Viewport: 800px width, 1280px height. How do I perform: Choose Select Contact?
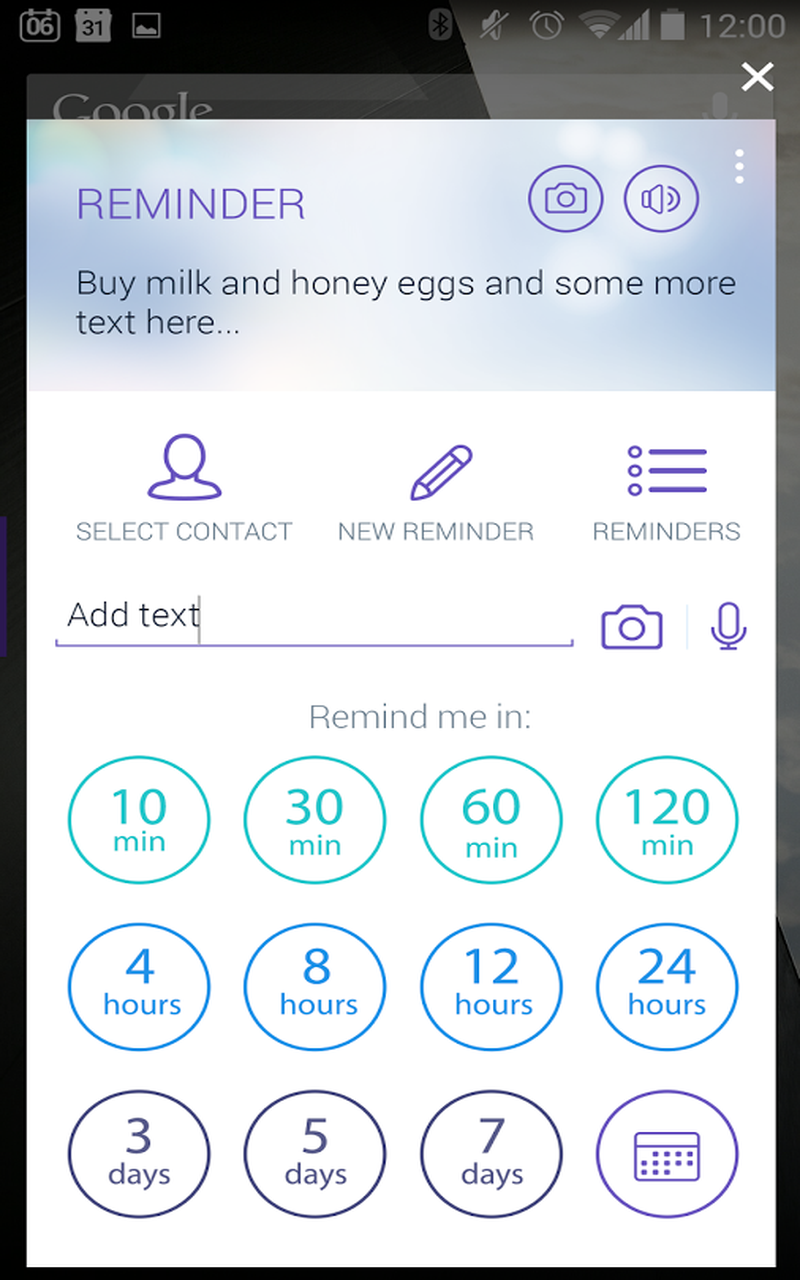point(184,489)
